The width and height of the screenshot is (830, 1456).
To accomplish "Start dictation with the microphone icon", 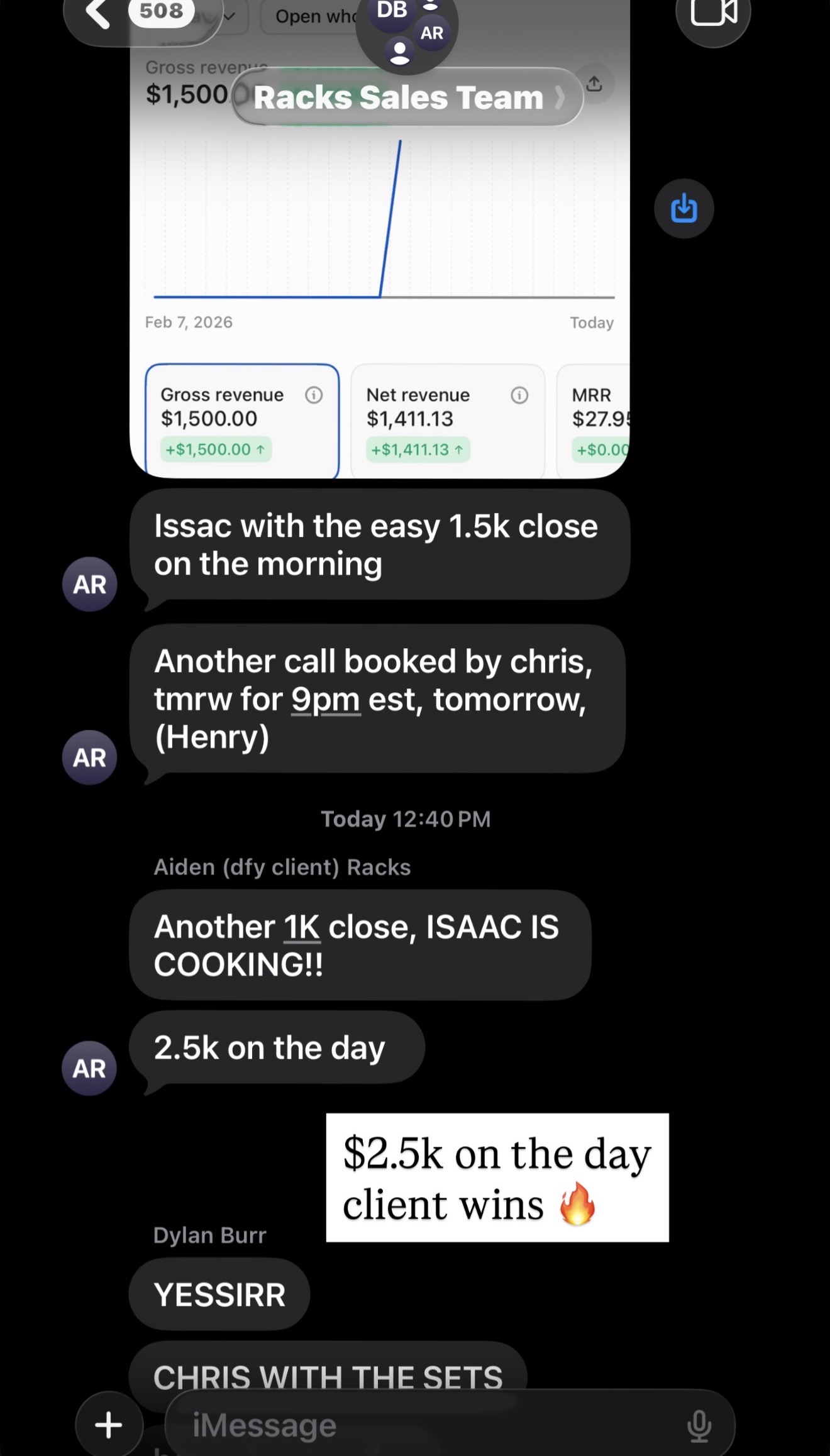I will point(699,1425).
